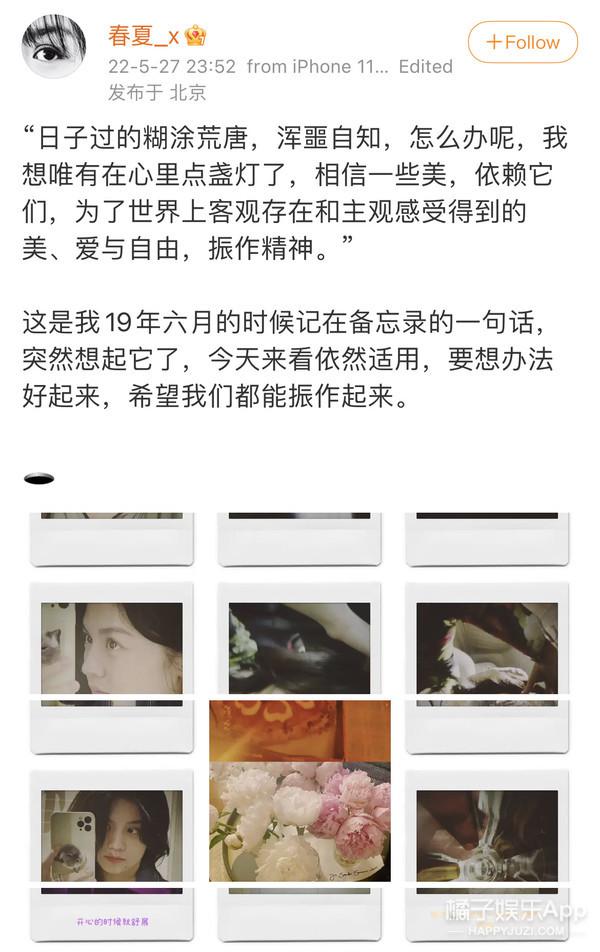This screenshot has height=952, width=600.
Task: Follow the user 春夏_x
Action: click(x=522, y=42)
